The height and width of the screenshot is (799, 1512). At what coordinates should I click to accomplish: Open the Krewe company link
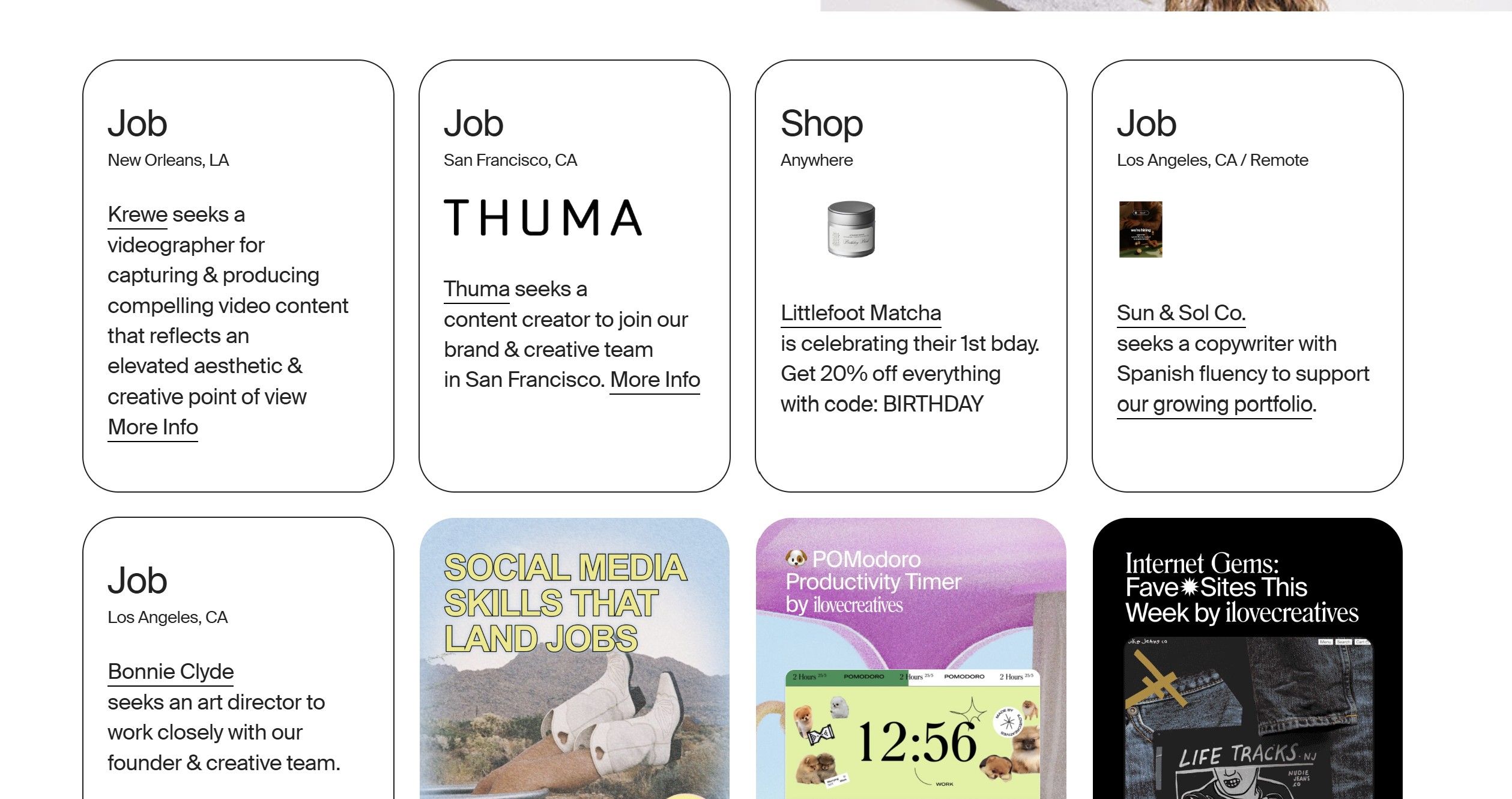pos(138,215)
